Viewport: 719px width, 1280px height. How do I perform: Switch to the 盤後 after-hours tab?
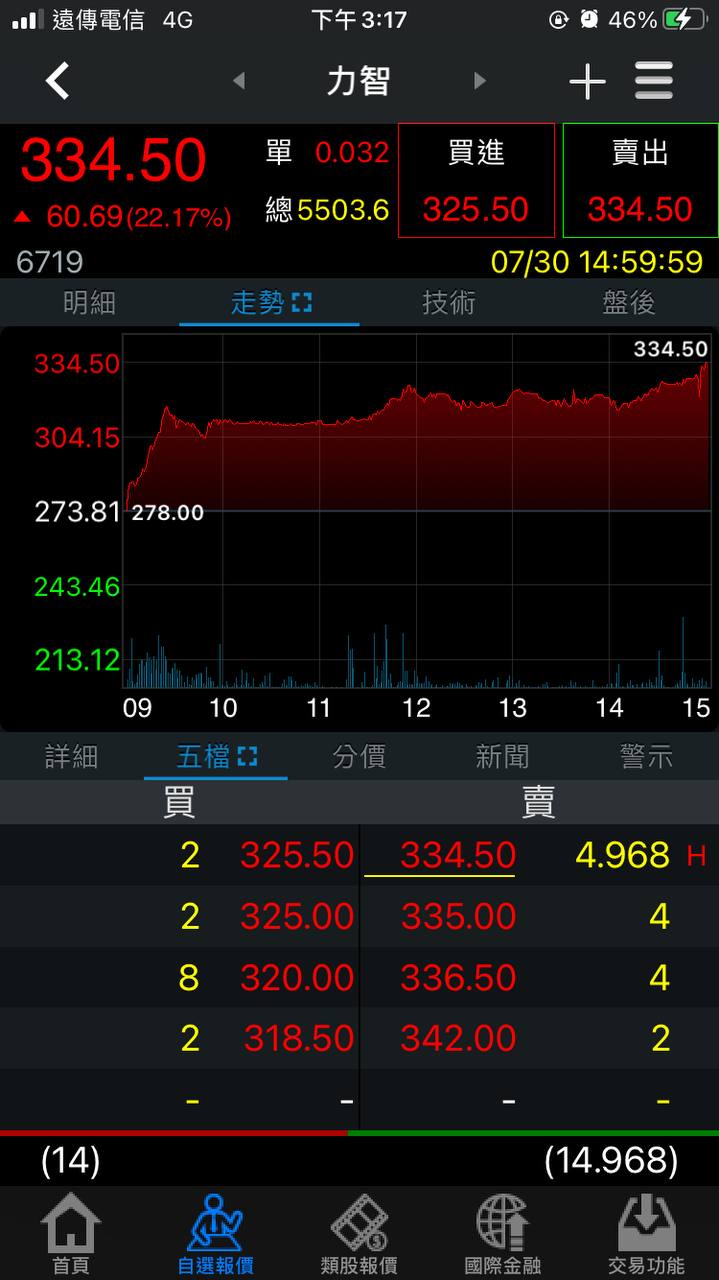point(629,302)
